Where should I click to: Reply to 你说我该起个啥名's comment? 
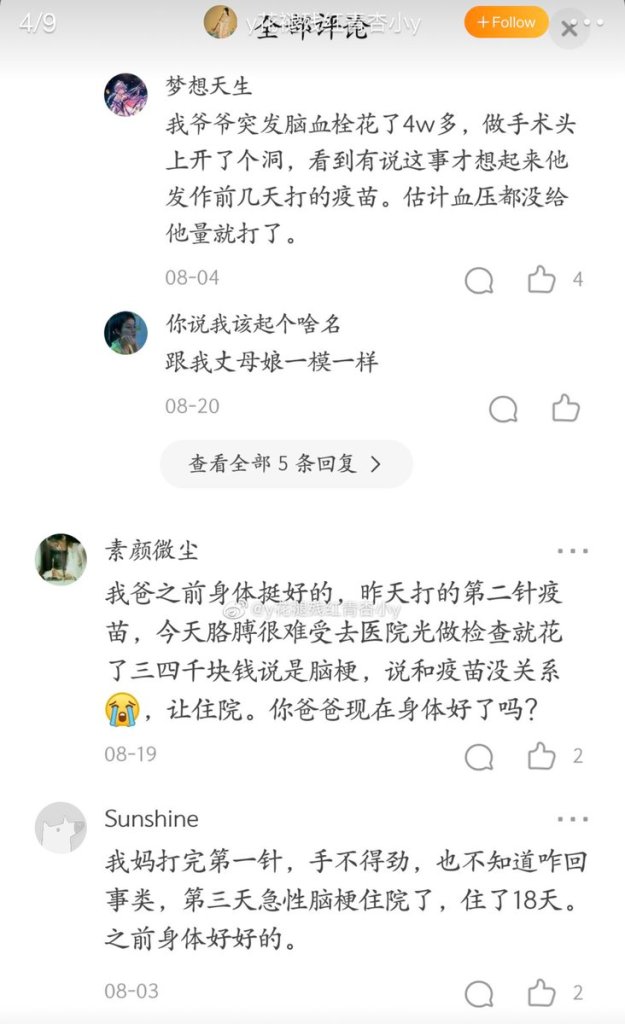[503, 409]
